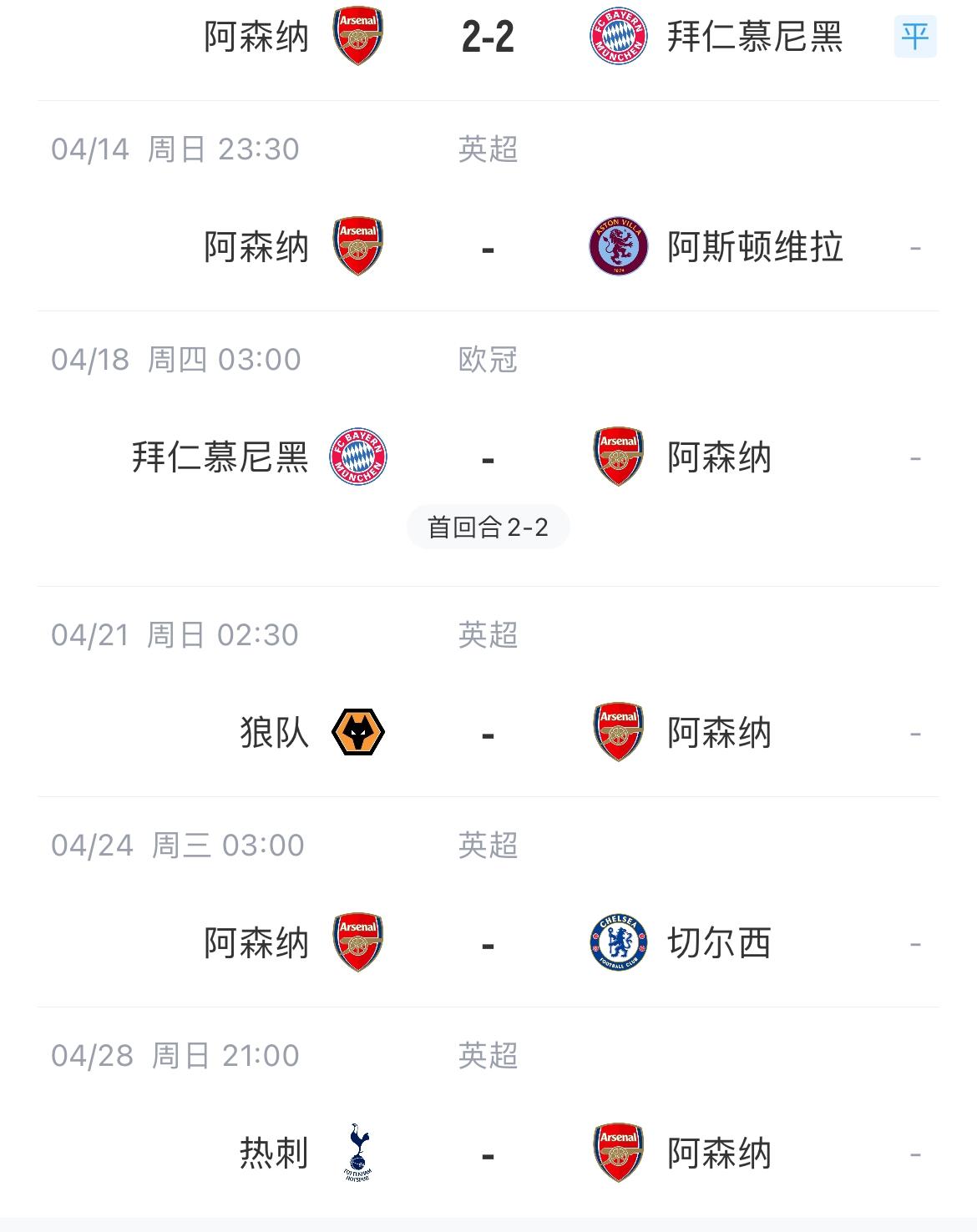The width and height of the screenshot is (977, 1232).
Task: Select the Arsenal vs Chelsea match
Action: click(x=488, y=944)
